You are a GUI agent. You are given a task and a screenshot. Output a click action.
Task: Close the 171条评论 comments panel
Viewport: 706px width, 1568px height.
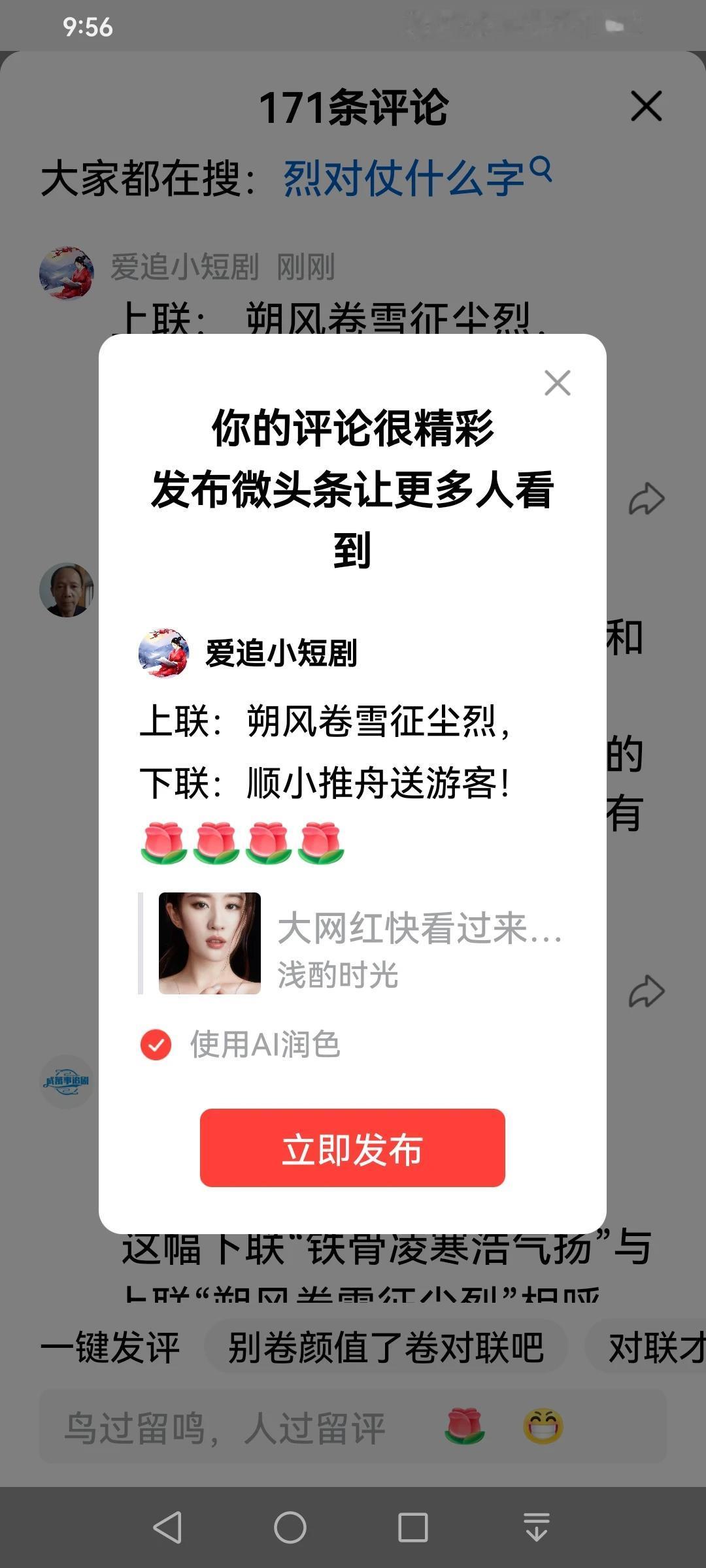(x=646, y=106)
